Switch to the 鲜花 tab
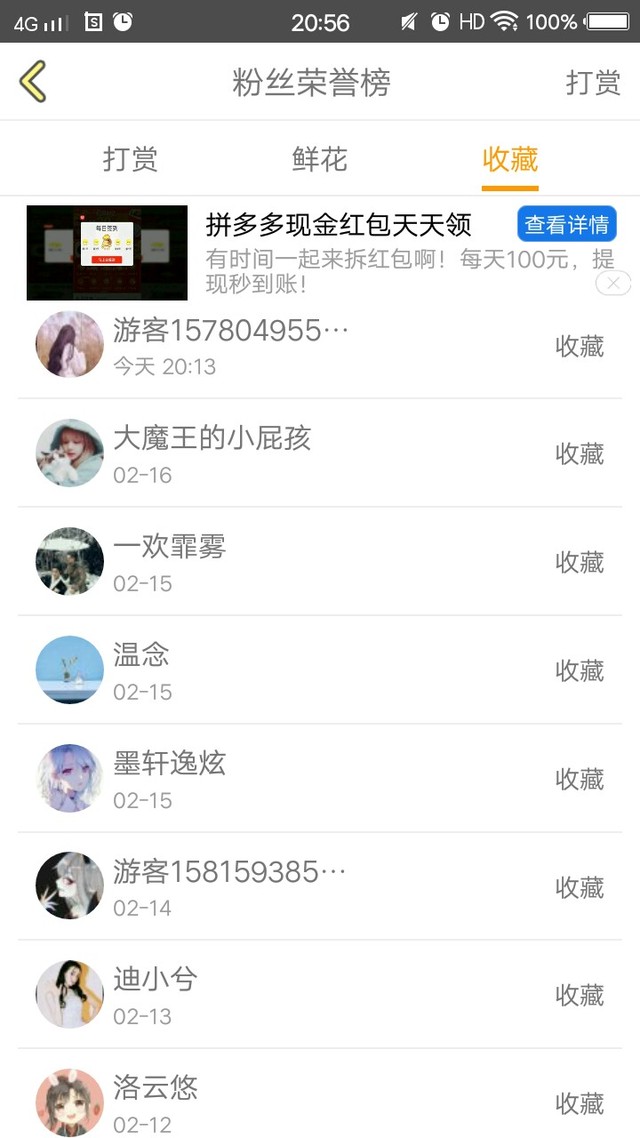Screen dimensions: 640x1138 320,159
